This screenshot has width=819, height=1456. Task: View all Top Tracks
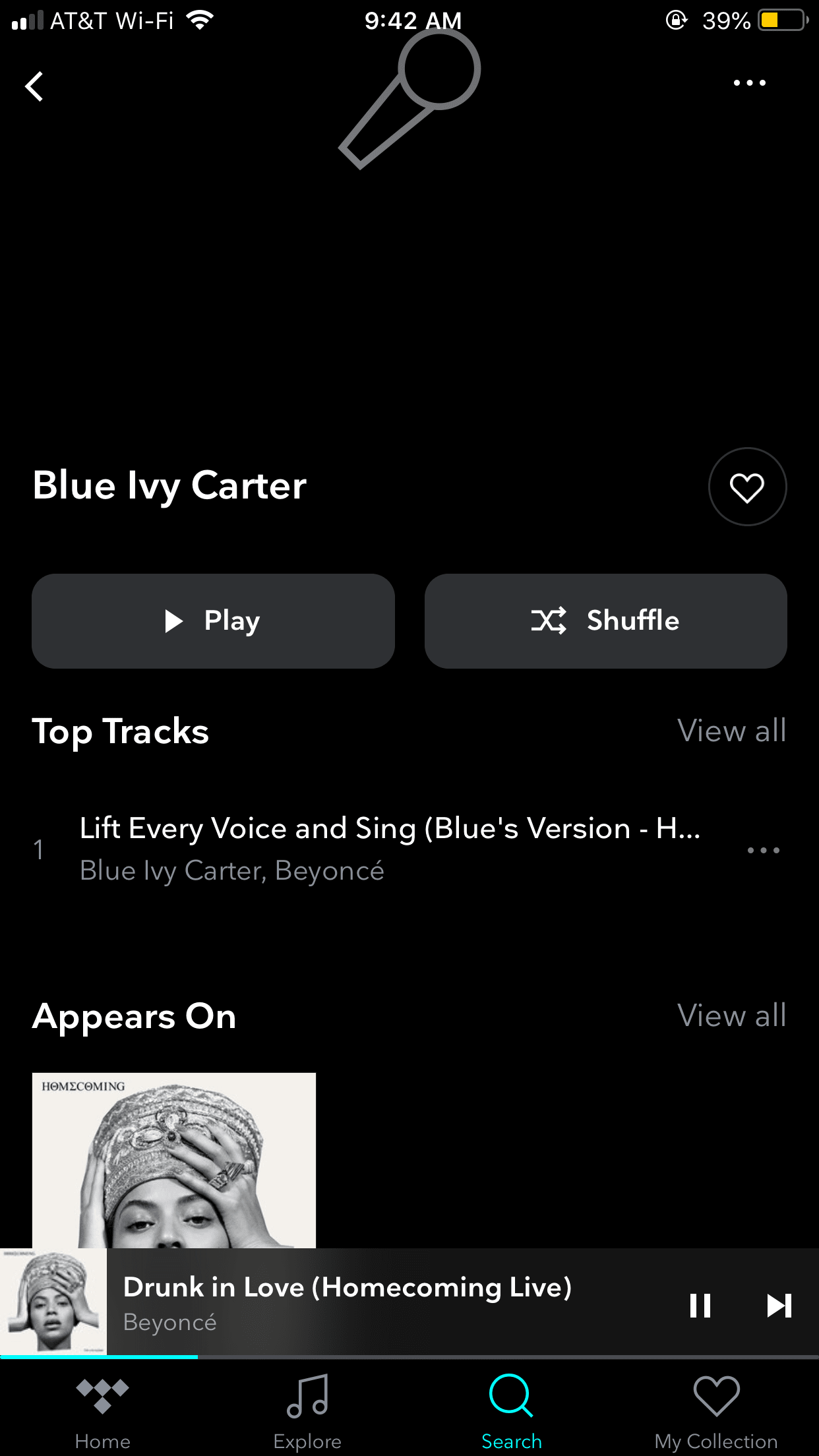point(731,731)
